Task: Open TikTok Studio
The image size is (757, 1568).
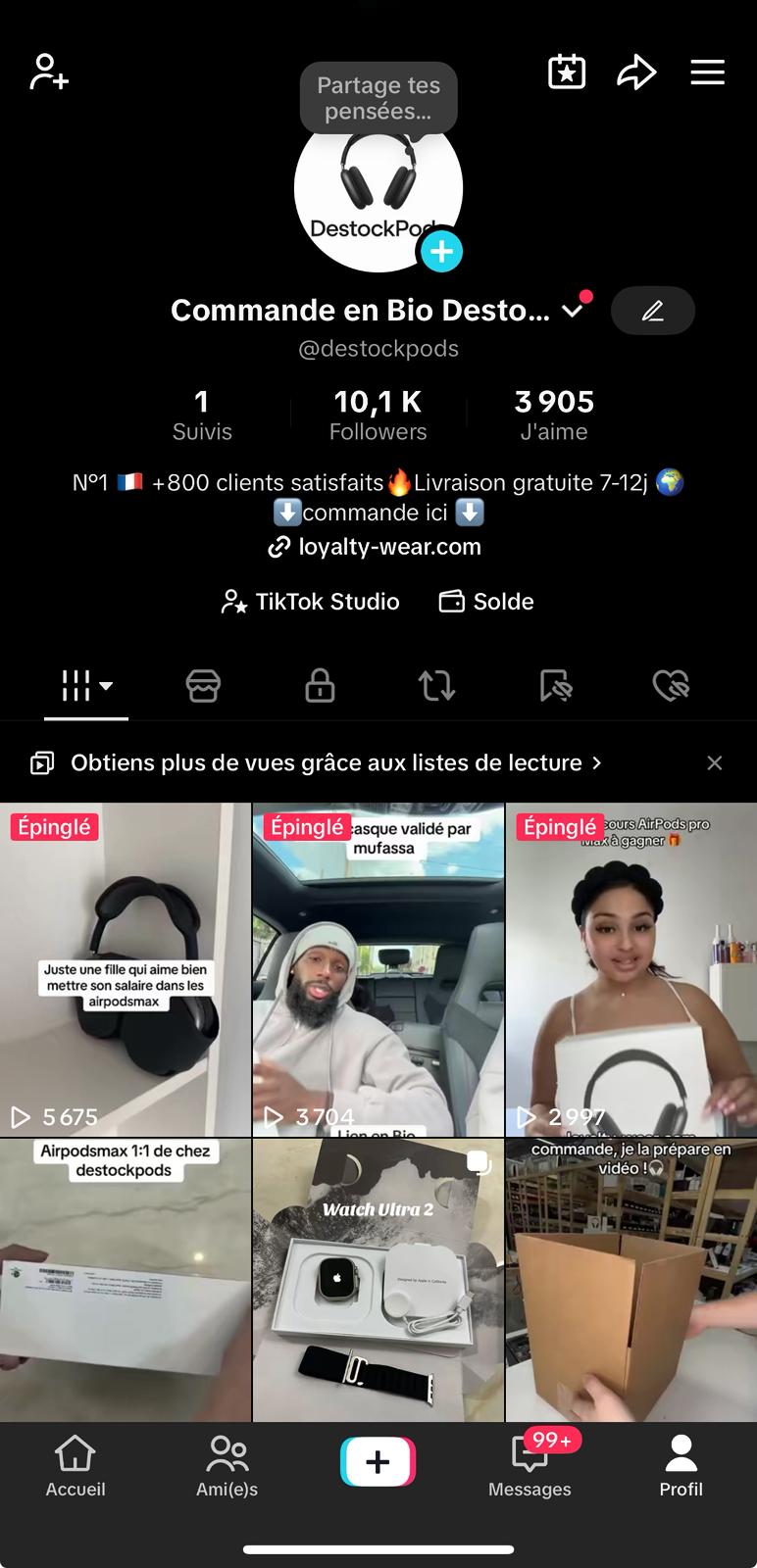Action: pos(311,602)
